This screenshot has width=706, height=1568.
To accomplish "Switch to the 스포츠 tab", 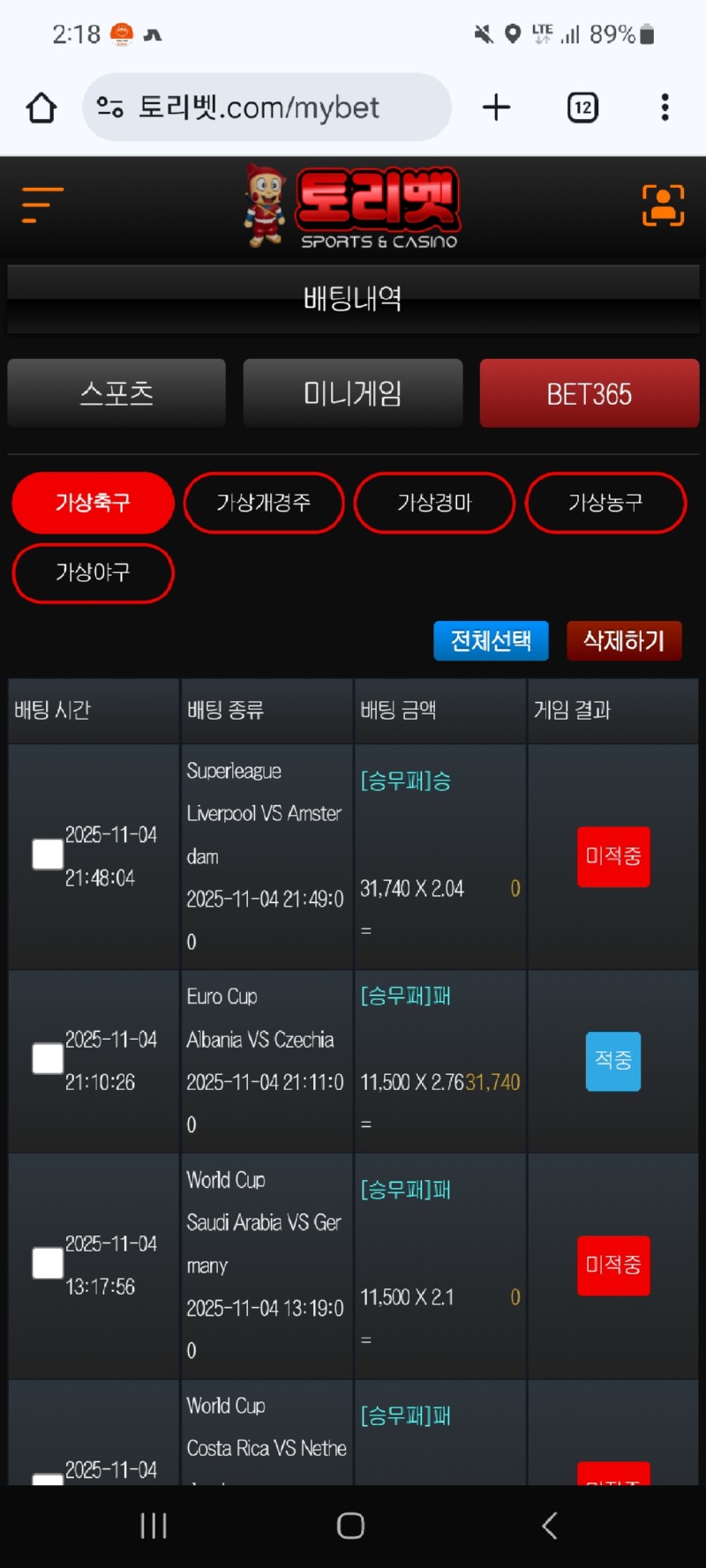I will [116, 393].
